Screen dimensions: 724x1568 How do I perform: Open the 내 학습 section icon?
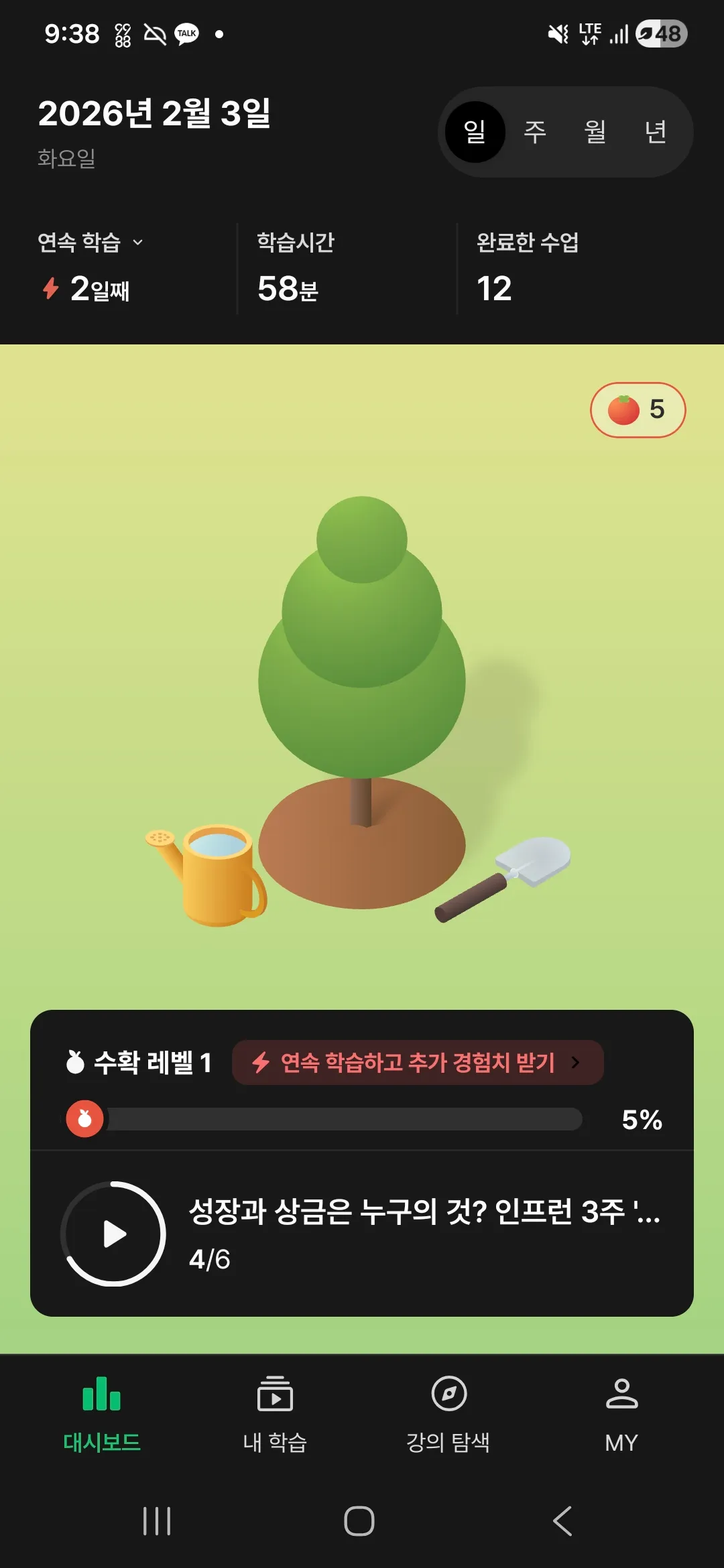[274, 1397]
